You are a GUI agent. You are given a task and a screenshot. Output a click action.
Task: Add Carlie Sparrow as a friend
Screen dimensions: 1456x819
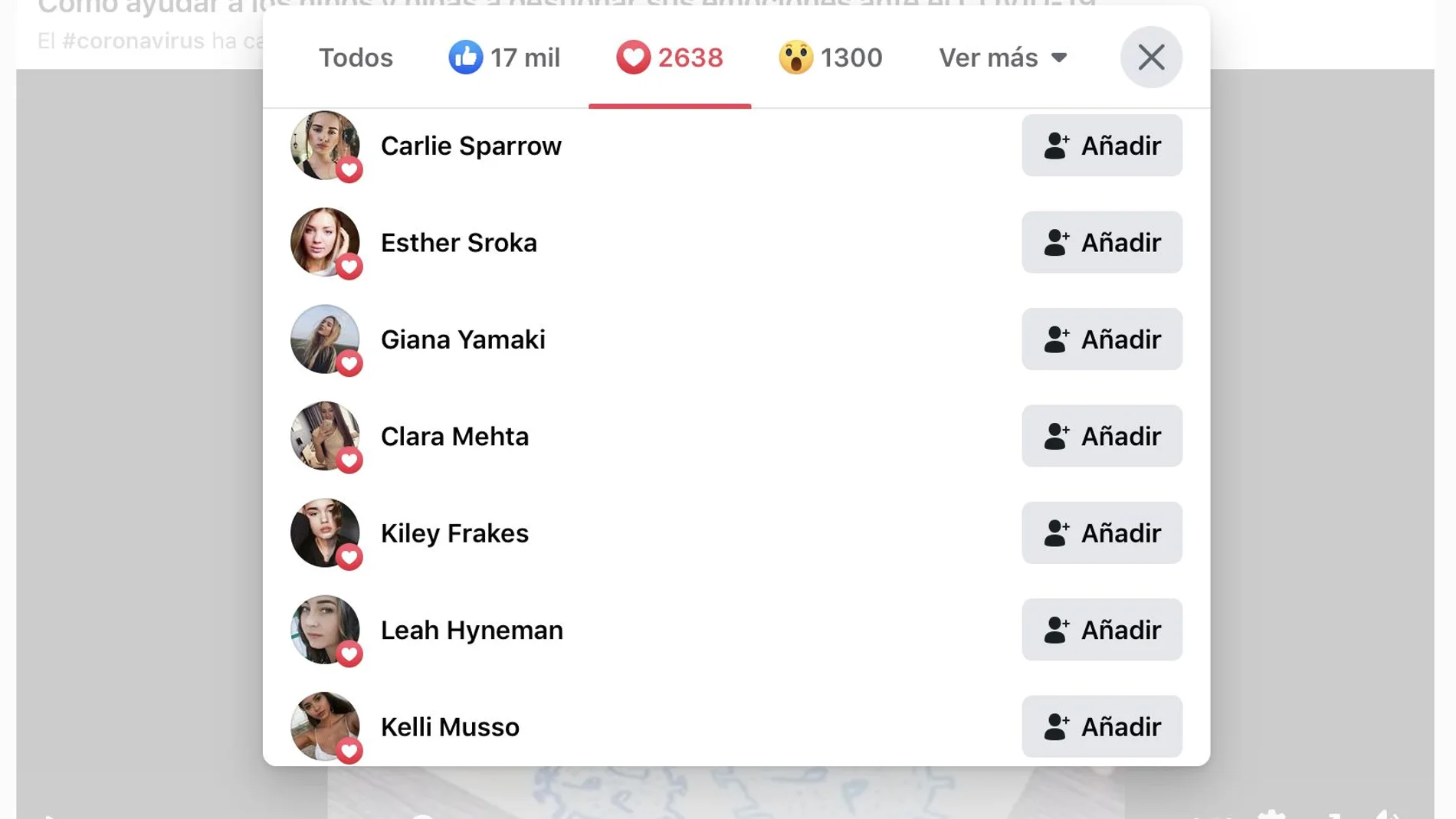coord(1101,146)
